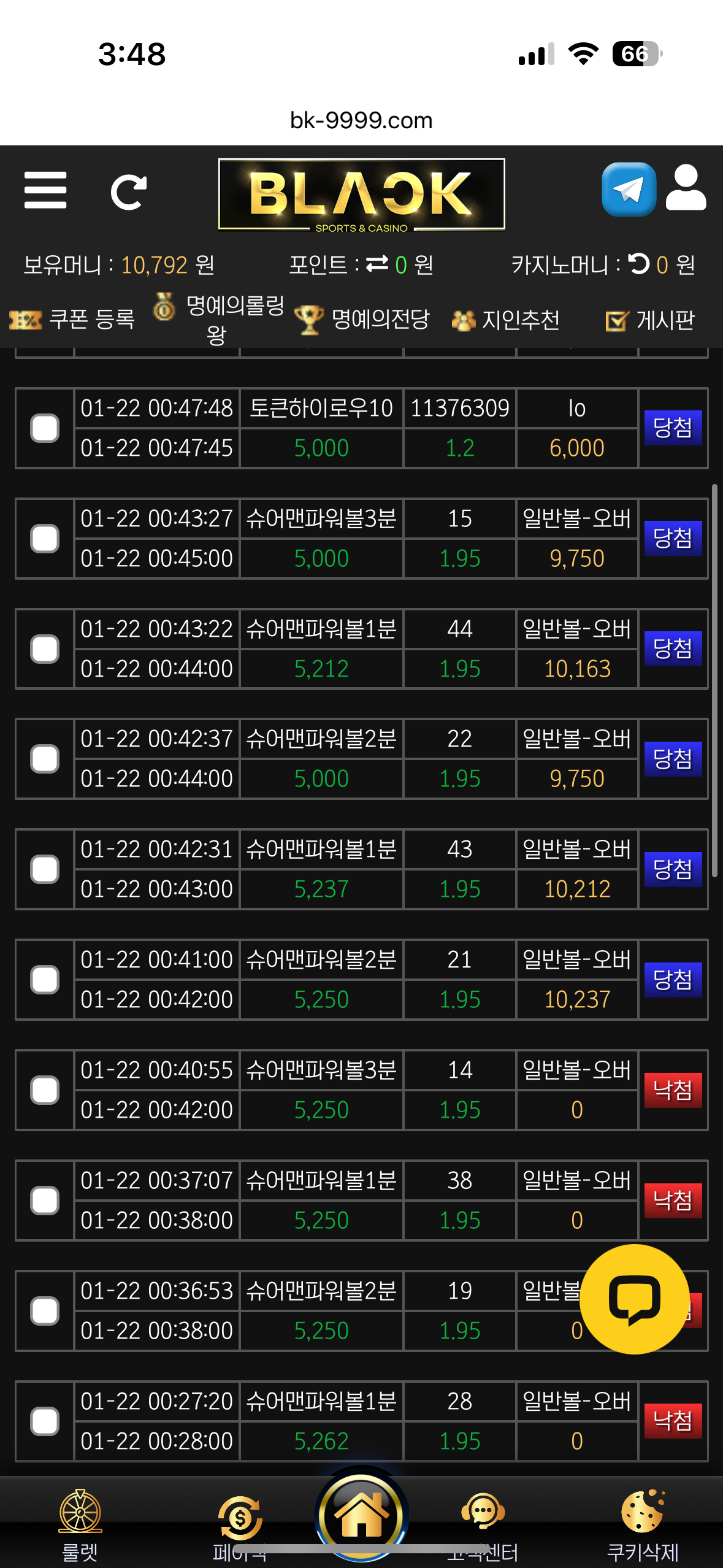Image resolution: width=723 pixels, height=1568 pixels.
Task: Open the yellow chat bubble button
Action: tap(634, 1299)
